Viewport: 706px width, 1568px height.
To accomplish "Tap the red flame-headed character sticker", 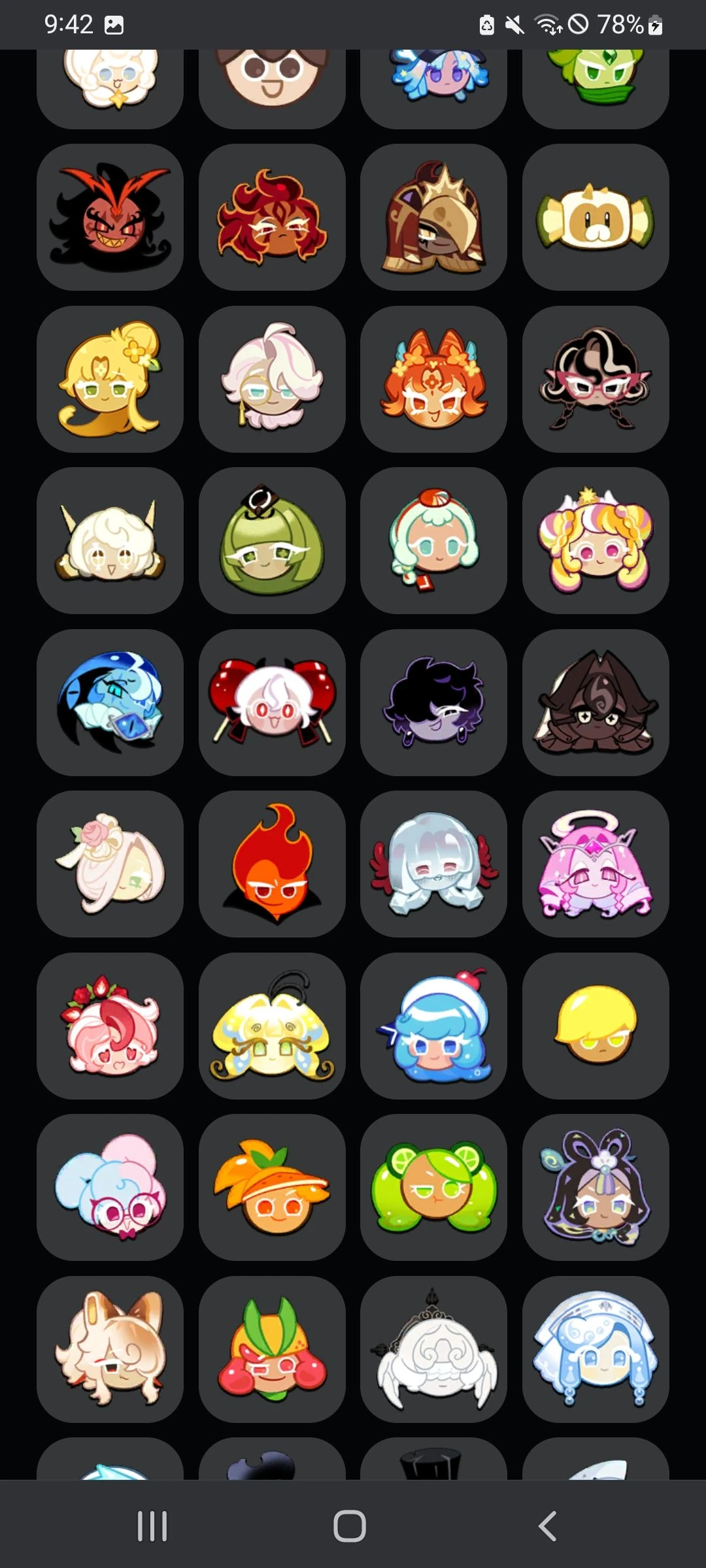I will 272,864.
